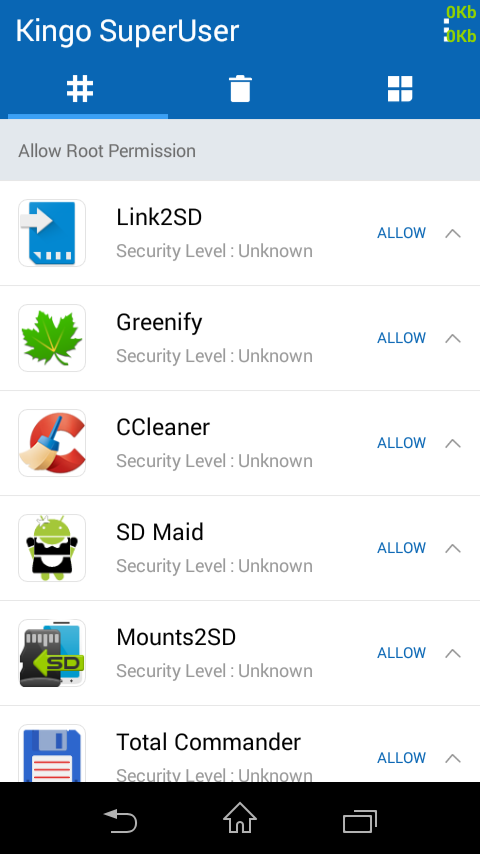The height and width of the screenshot is (854, 480).
Task: Switch to the grid apps tab
Action: 400,89
